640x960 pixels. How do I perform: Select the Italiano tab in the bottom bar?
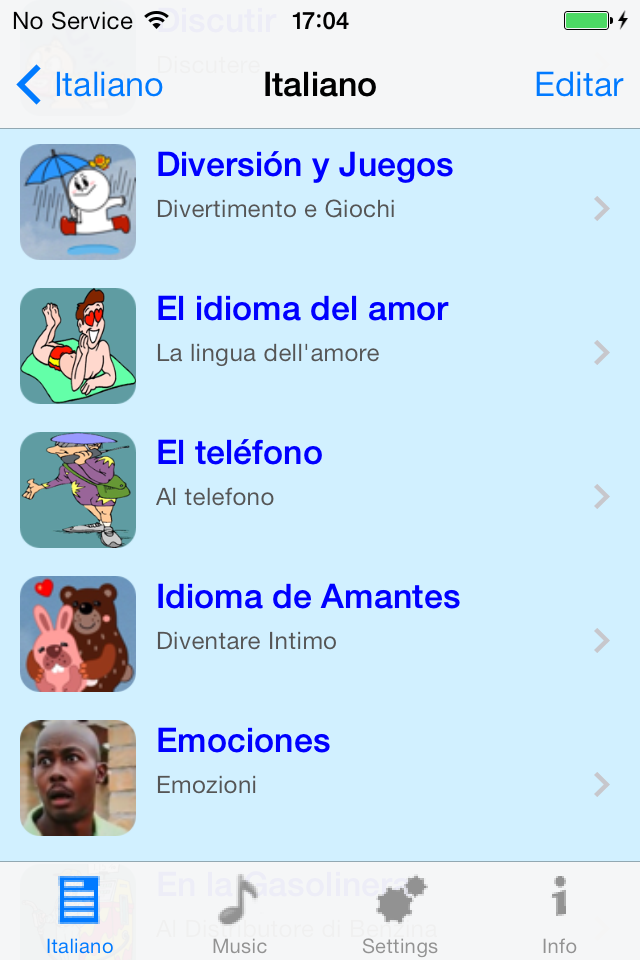(x=80, y=914)
